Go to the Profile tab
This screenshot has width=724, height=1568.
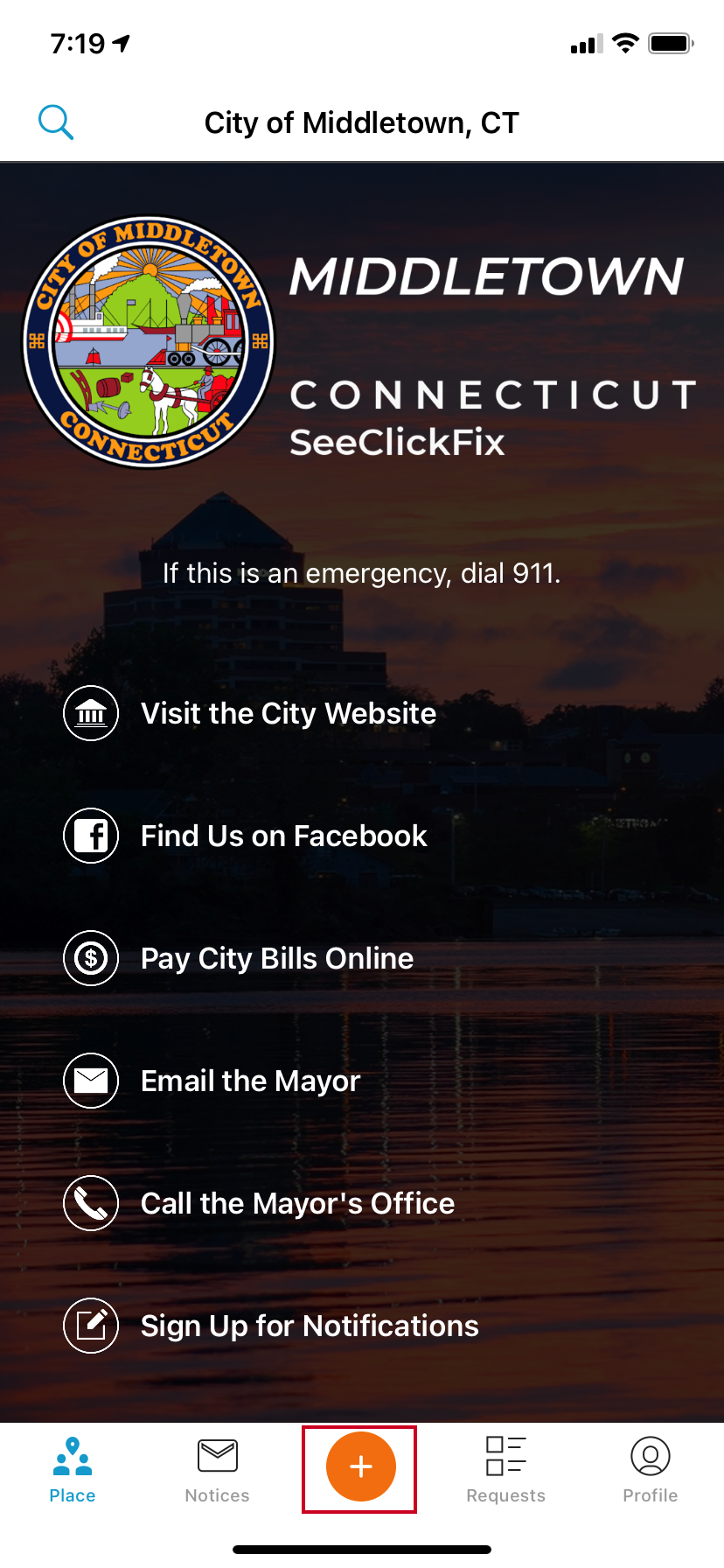650,1470
